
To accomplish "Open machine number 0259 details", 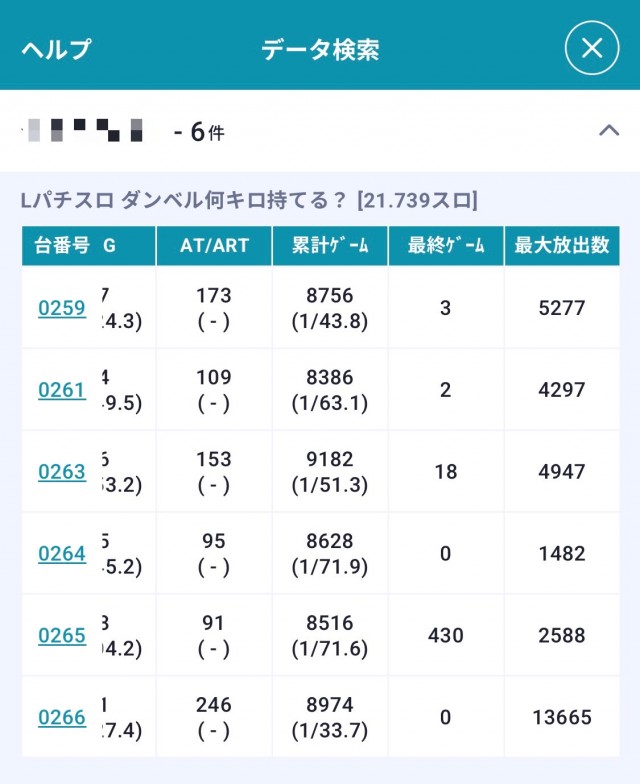I will (62, 308).
